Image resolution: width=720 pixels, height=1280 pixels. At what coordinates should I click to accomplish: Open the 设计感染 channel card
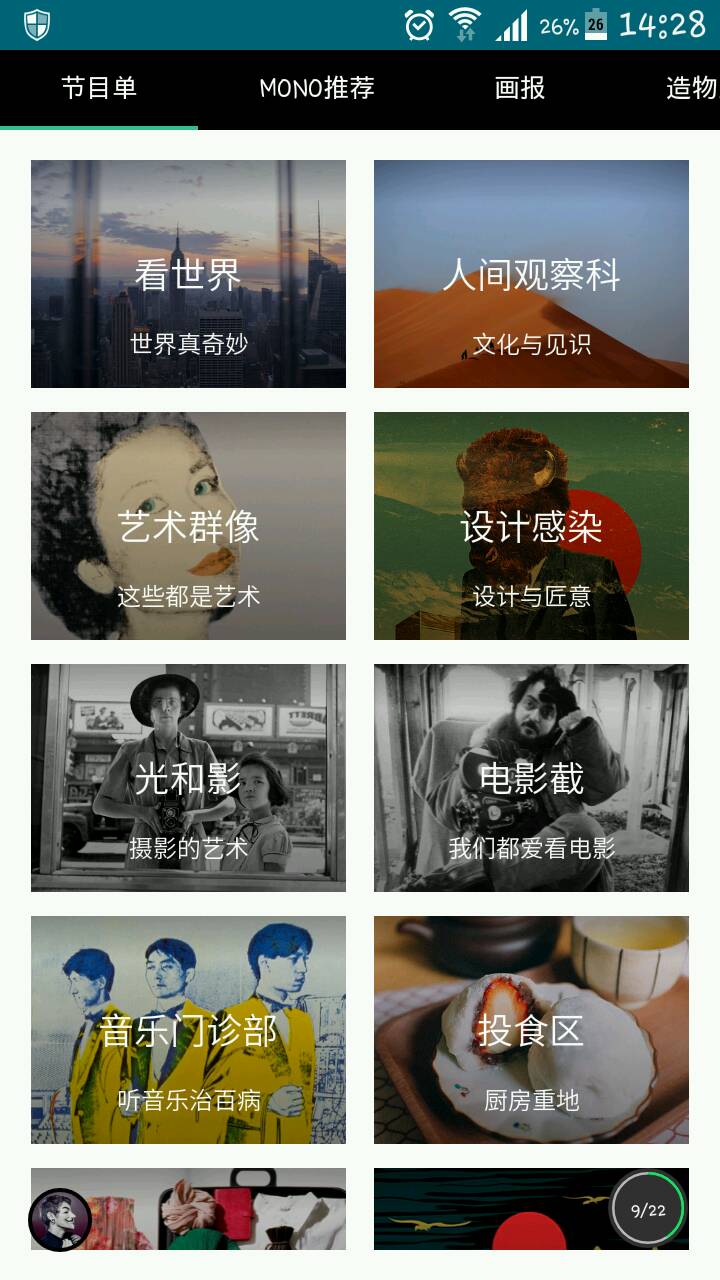tap(531, 526)
